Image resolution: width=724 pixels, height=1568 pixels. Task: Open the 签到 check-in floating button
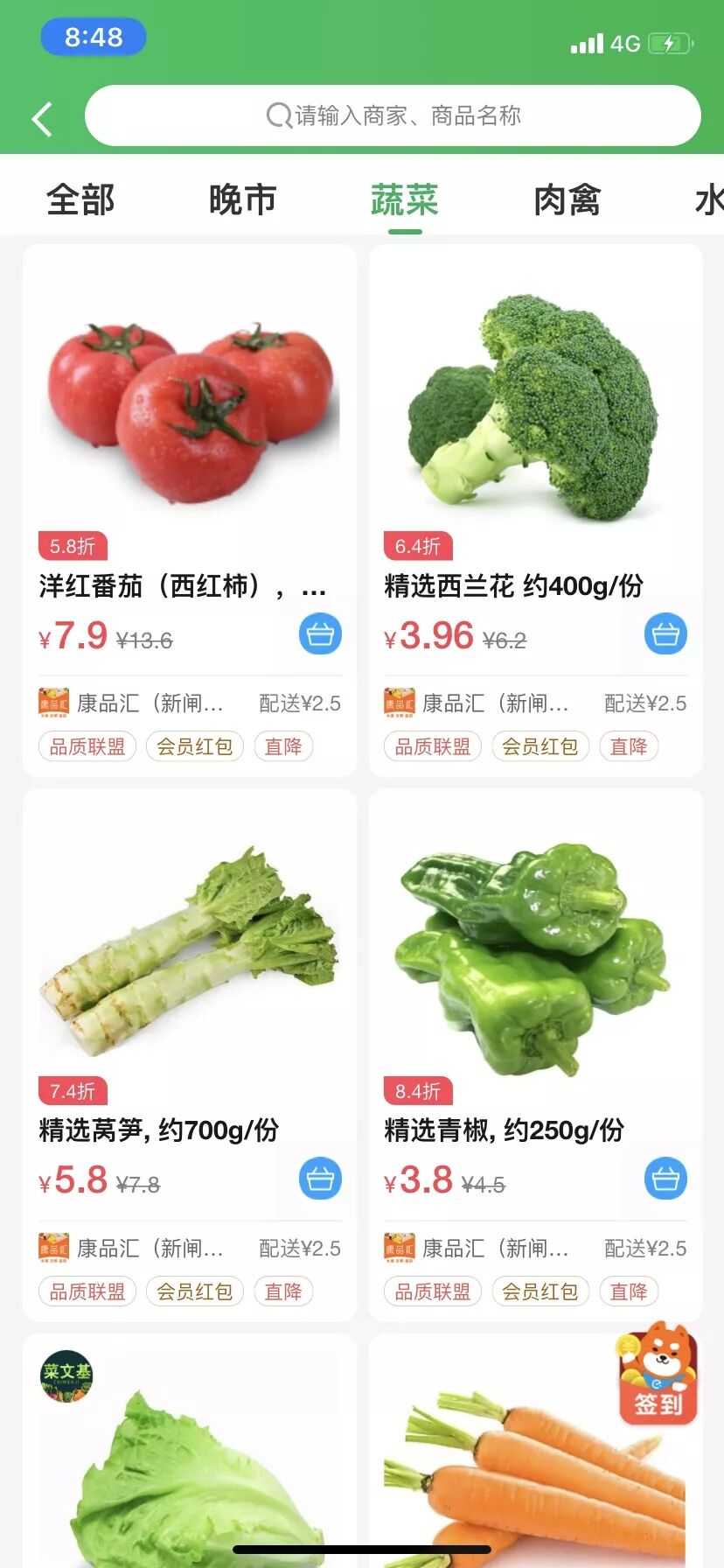pos(658,1375)
